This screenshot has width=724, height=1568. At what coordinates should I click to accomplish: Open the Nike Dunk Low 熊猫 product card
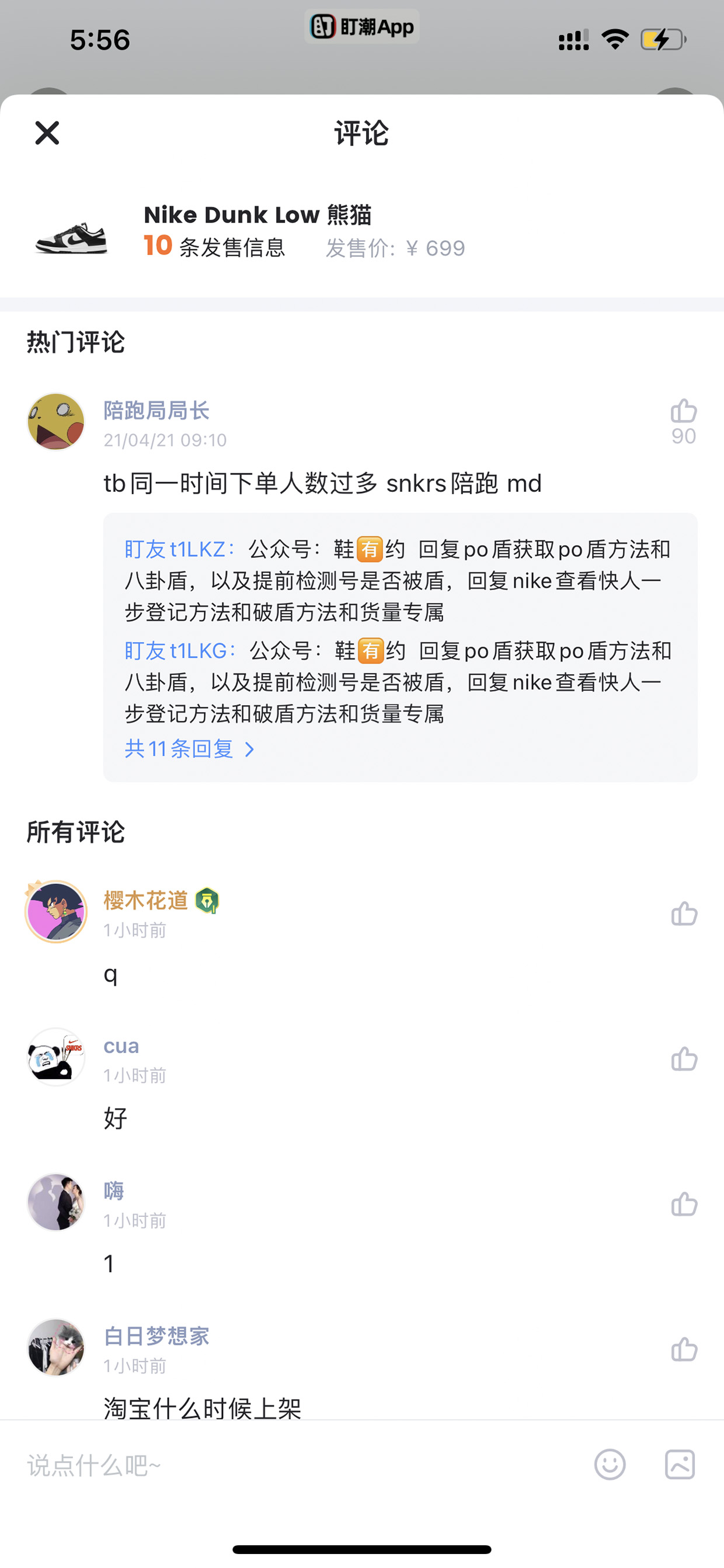(x=362, y=231)
